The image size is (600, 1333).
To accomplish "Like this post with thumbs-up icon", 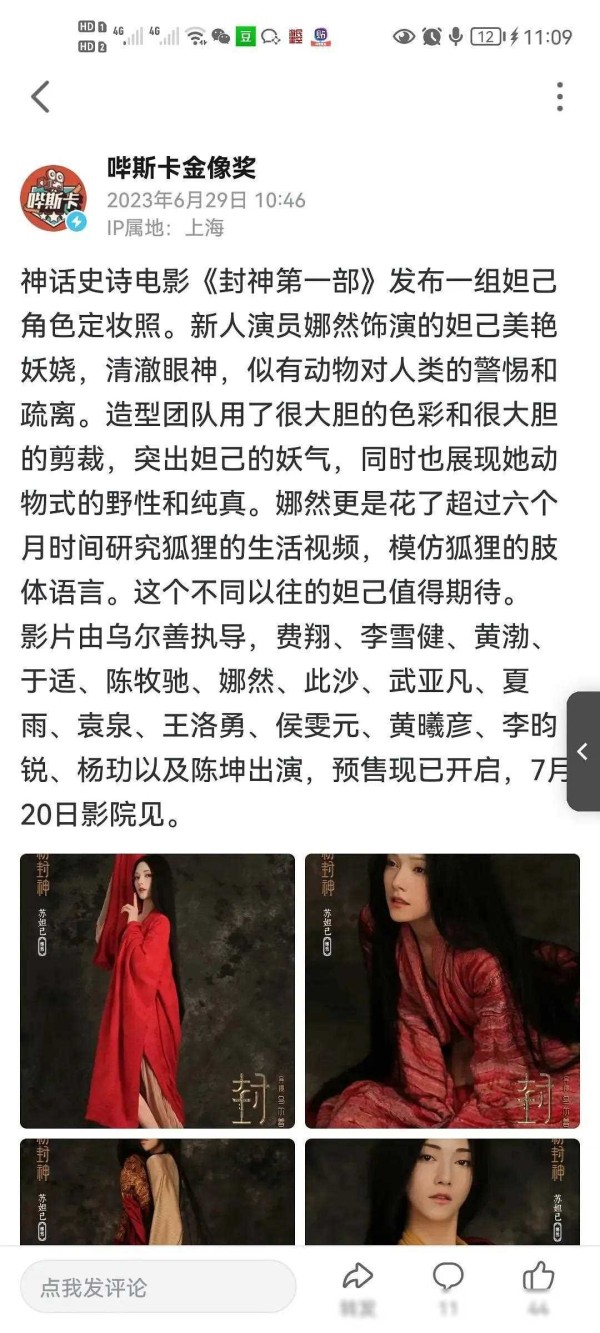I will [539, 1276].
